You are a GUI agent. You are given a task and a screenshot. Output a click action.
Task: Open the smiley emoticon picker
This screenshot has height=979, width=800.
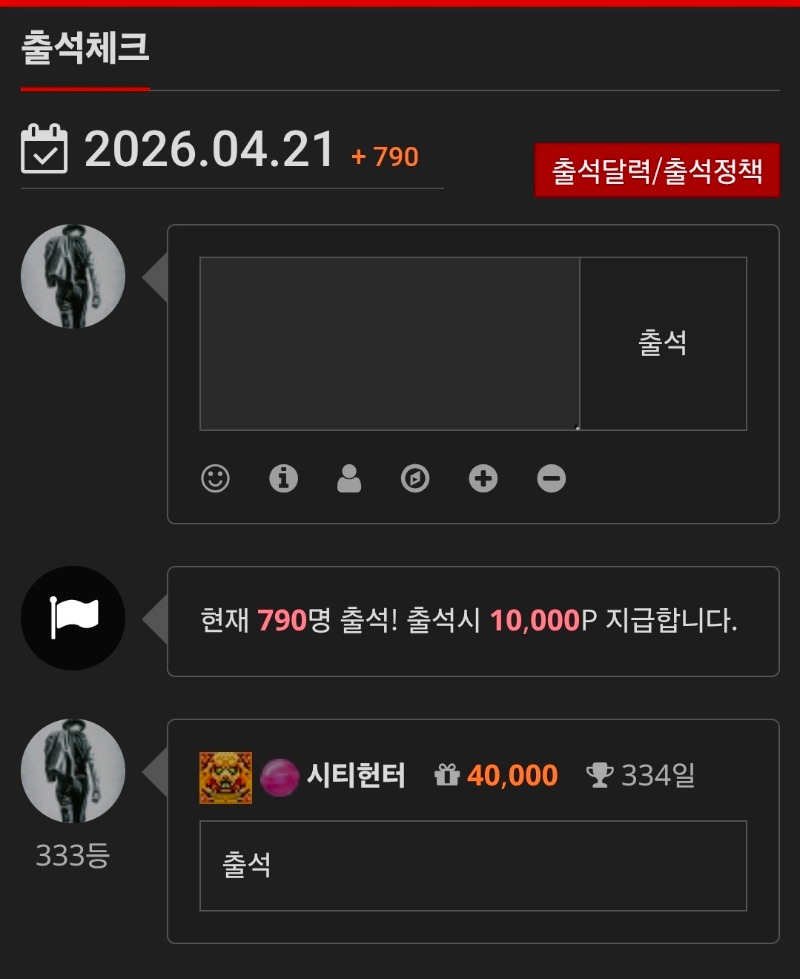coord(215,479)
